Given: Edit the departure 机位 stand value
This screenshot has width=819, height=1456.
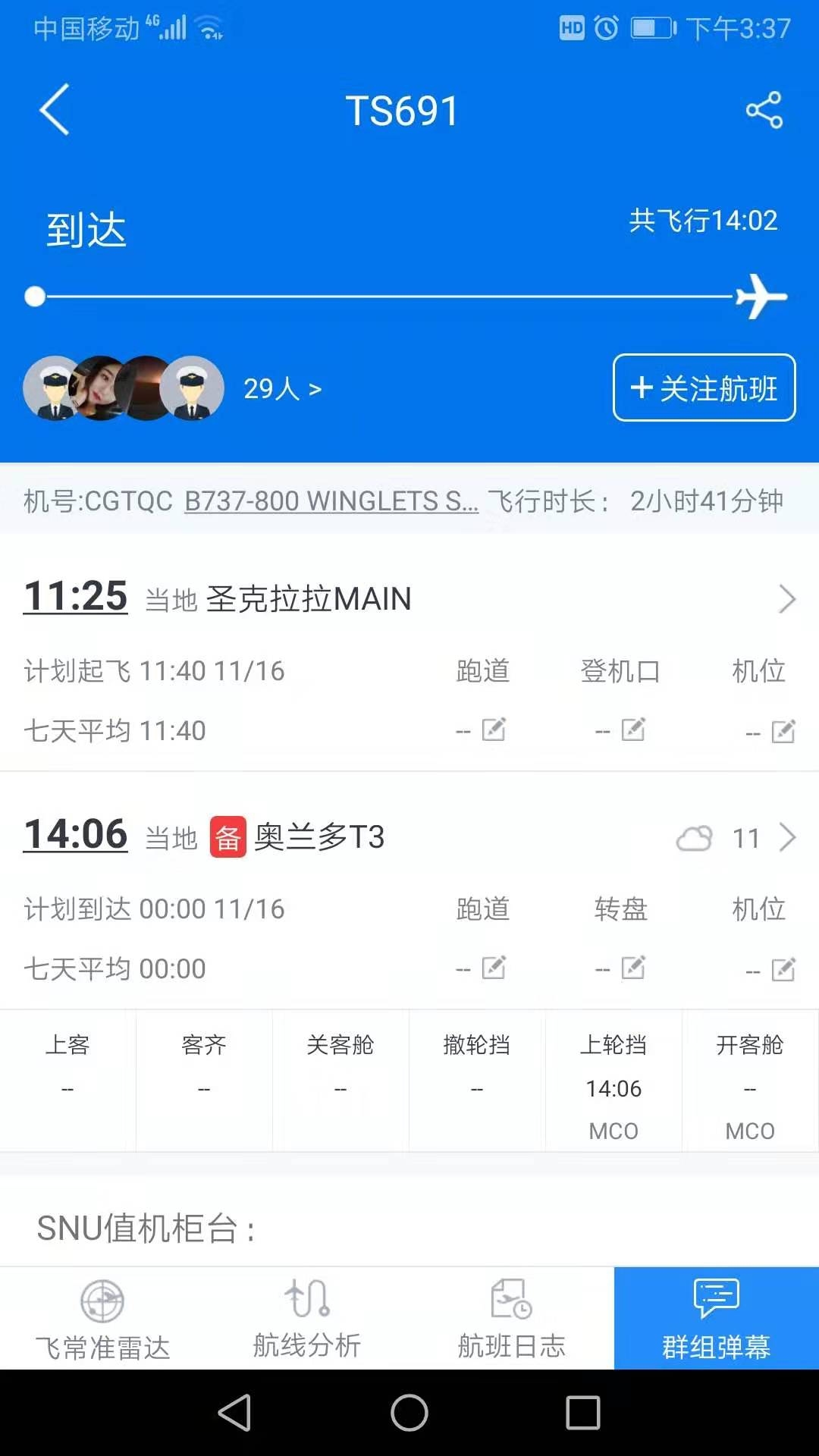Looking at the screenshot, I should 782,732.
